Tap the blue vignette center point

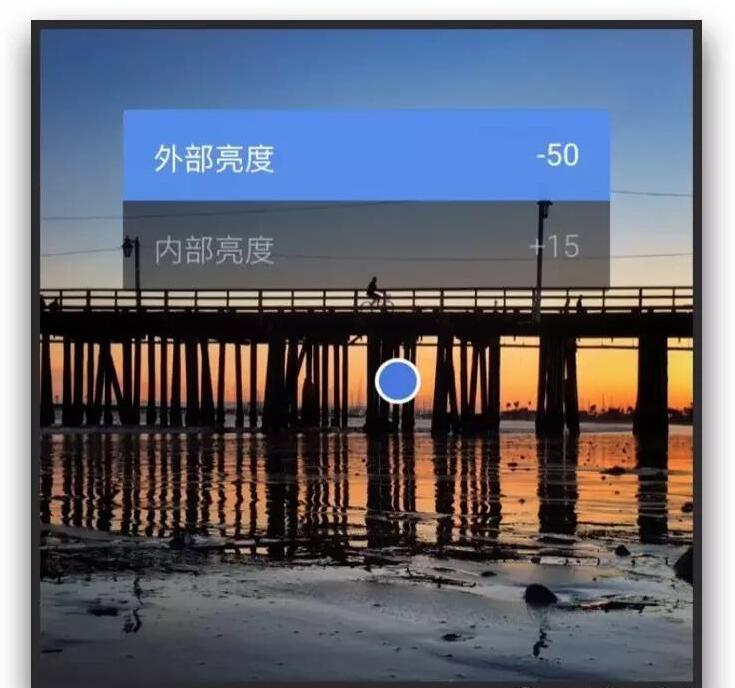[397, 382]
